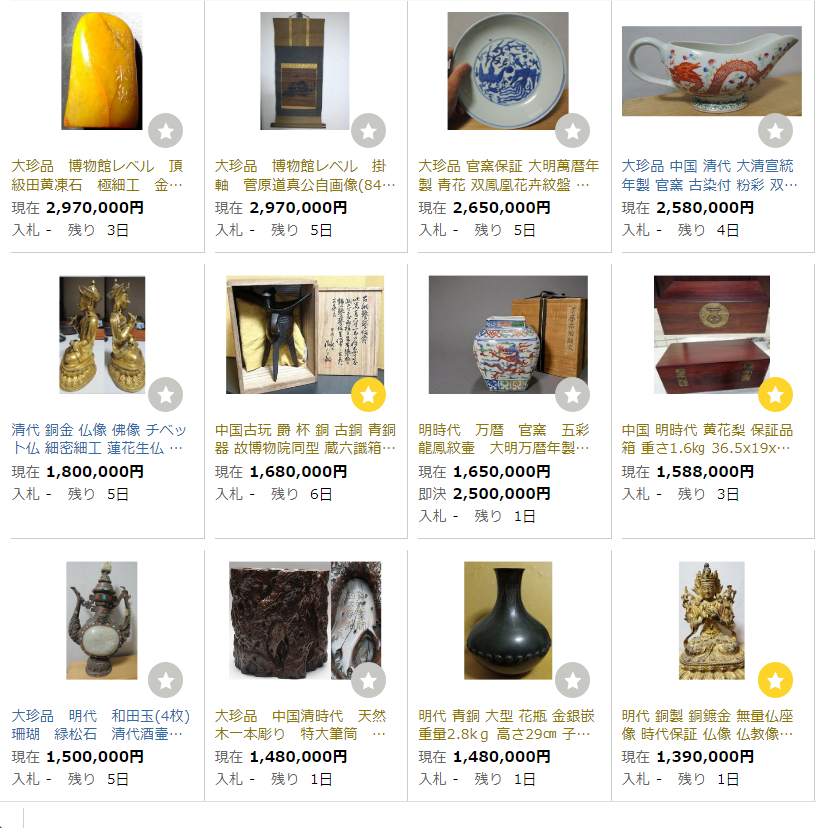Open the 2,970,000円 田黄凍石 seal stone listing
816x828 pixels.
point(97,175)
